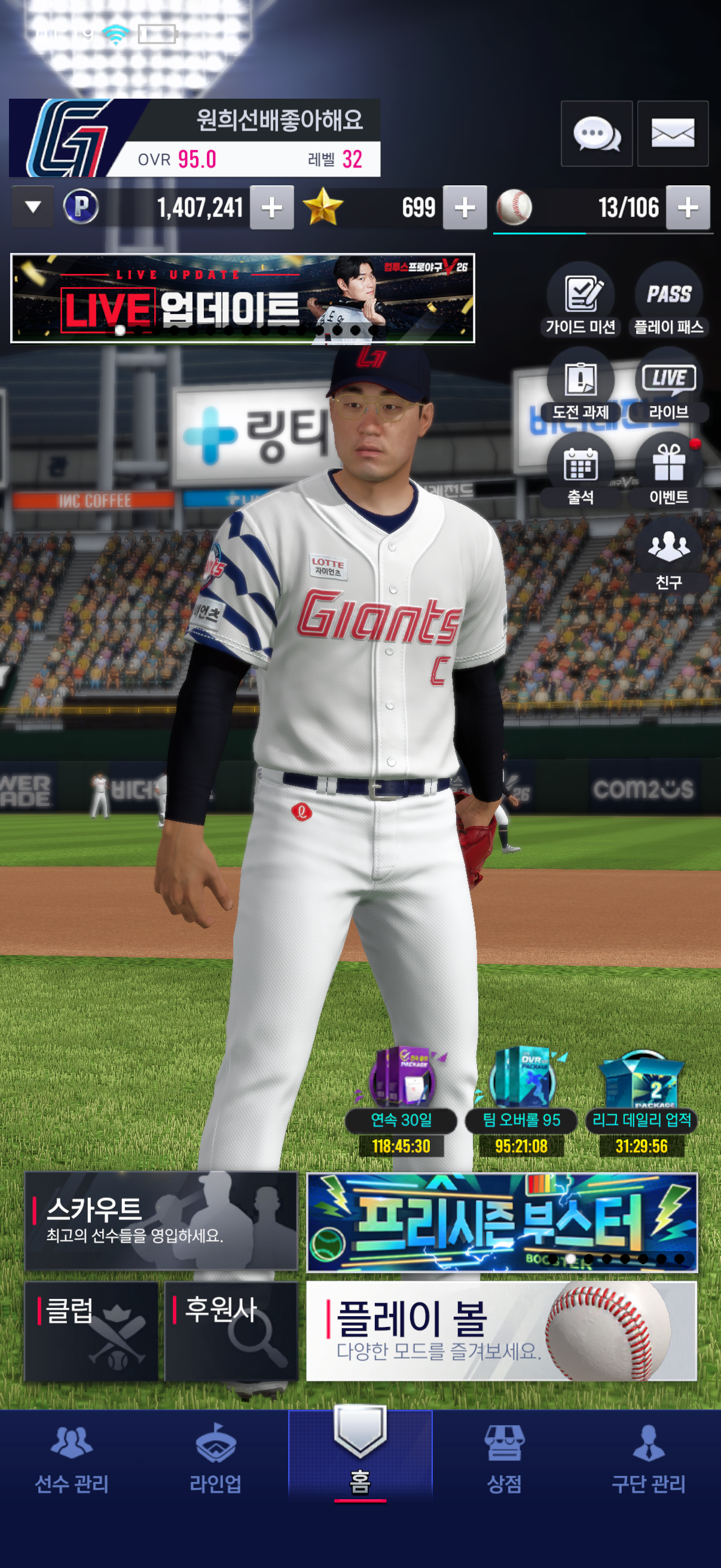Switch to the 상점 tab
Viewport: 721px width, 1568px height.
point(504,1459)
